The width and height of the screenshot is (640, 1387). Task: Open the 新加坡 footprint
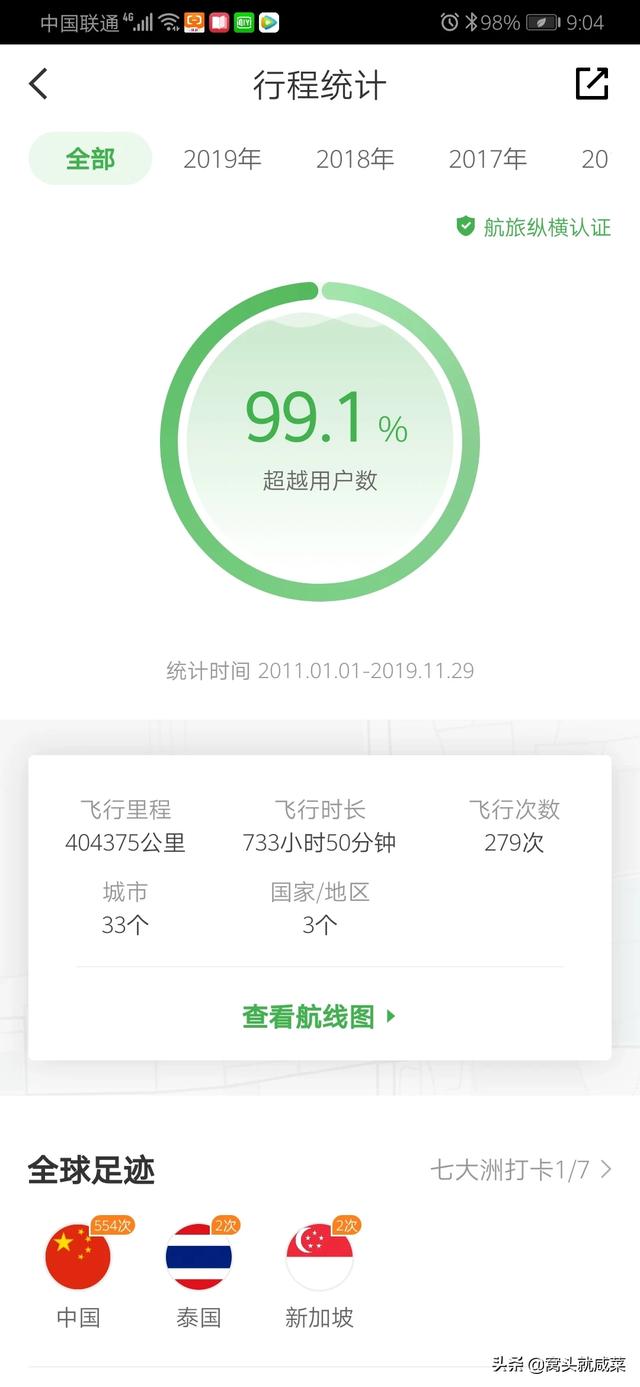pos(320,1273)
